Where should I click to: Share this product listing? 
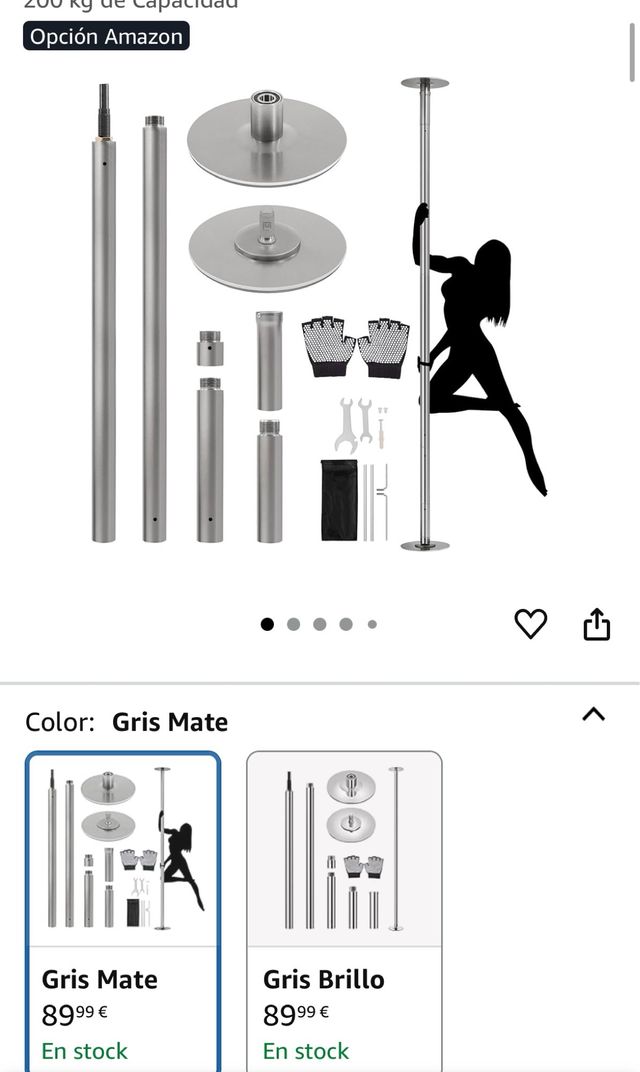(596, 624)
